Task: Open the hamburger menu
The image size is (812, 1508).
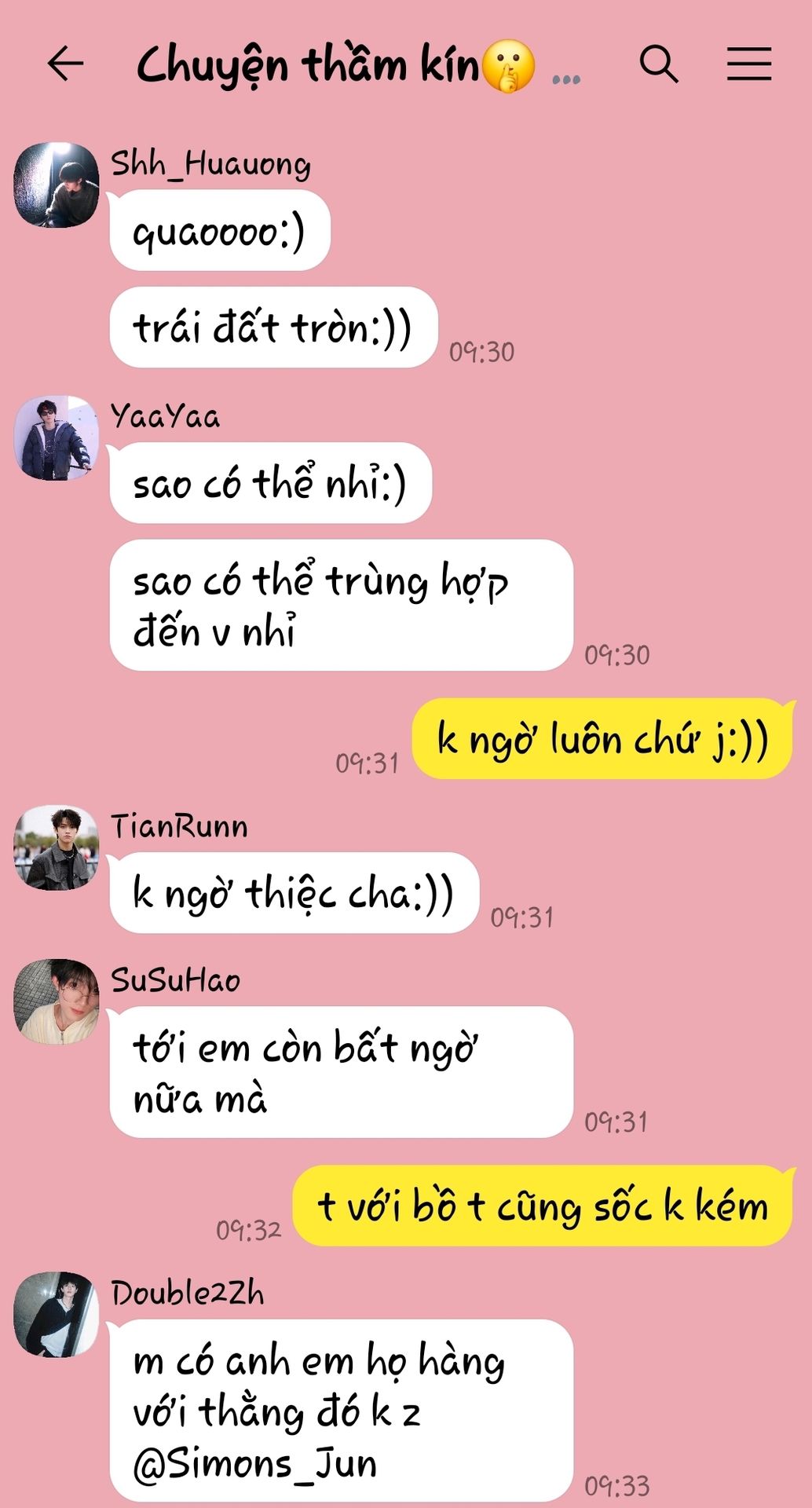Action: pyautogui.click(x=748, y=64)
